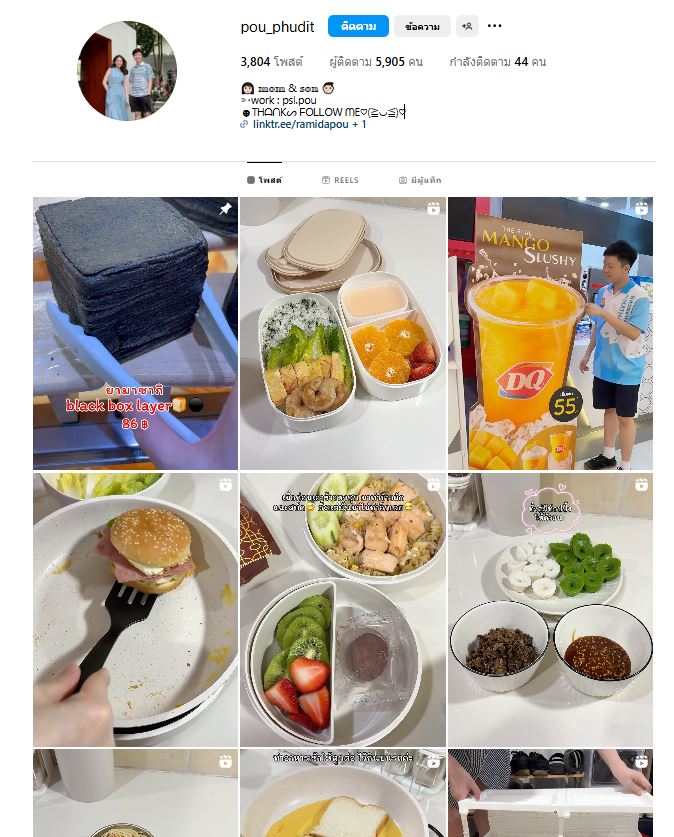Open the pinned black box layer post
674x837 pixels.
coord(135,333)
